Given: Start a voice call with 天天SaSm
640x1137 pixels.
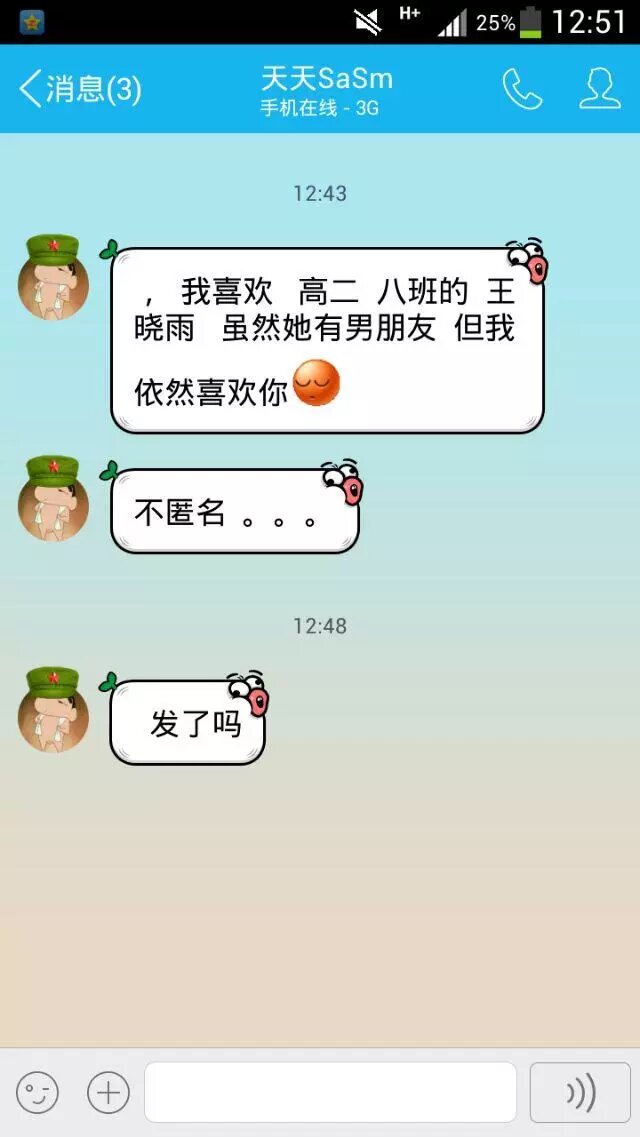Looking at the screenshot, I should [x=521, y=89].
